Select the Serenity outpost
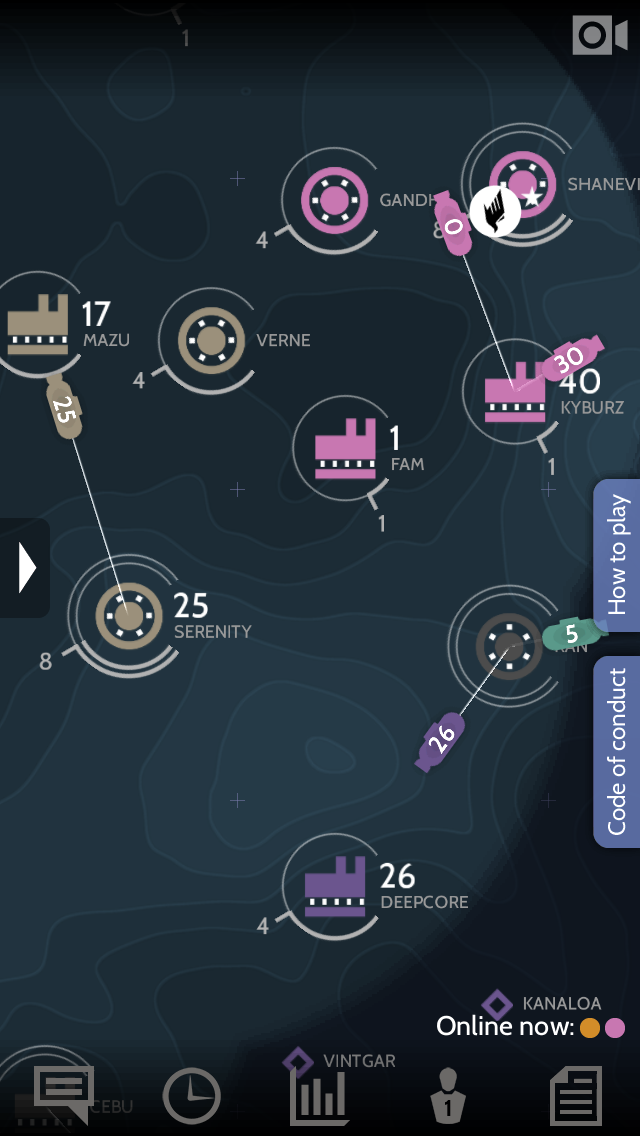Viewport: 640px width, 1136px height. (x=129, y=616)
